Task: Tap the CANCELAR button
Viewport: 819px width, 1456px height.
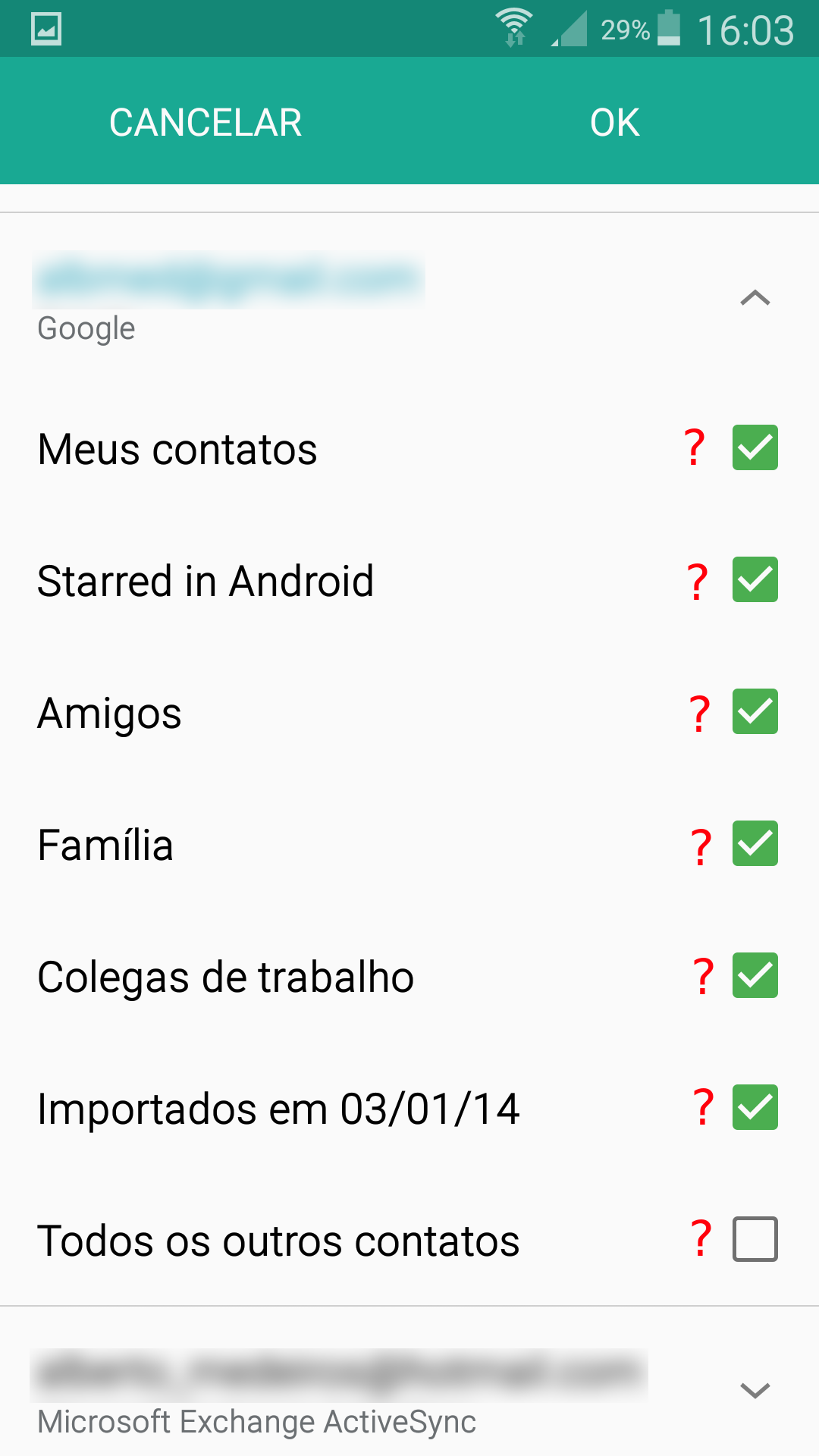Action: (x=206, y=122)
